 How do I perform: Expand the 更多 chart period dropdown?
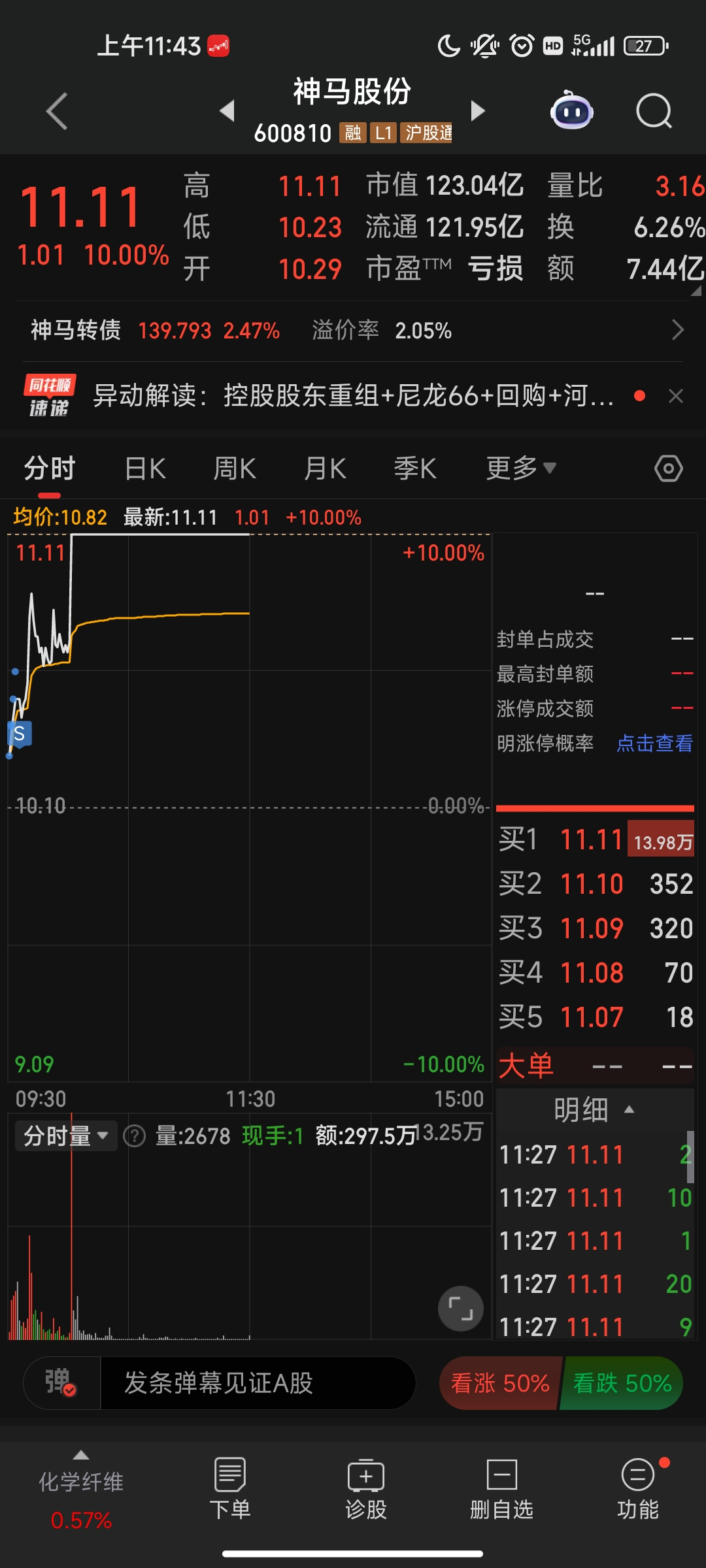520,468
